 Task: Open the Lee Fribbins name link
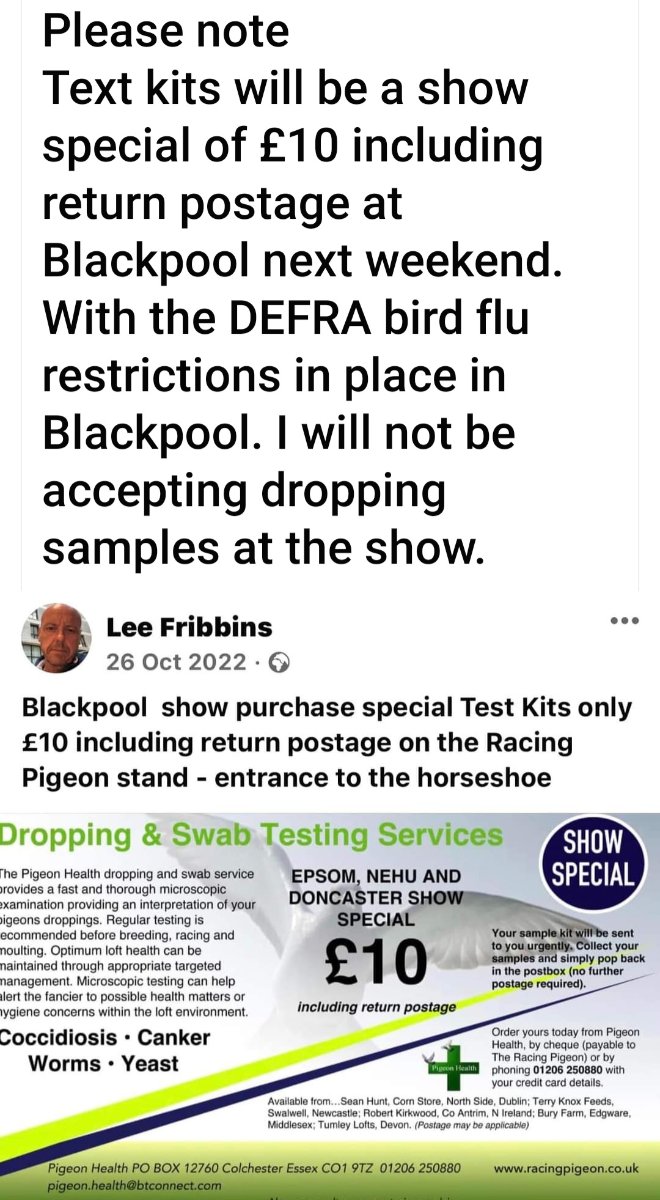(x=188, y=627)
